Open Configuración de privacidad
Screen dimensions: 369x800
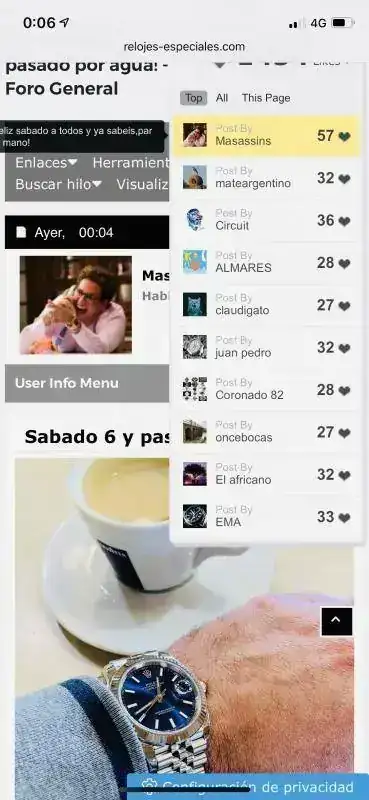pyautogui.click(x=248, y=786)
